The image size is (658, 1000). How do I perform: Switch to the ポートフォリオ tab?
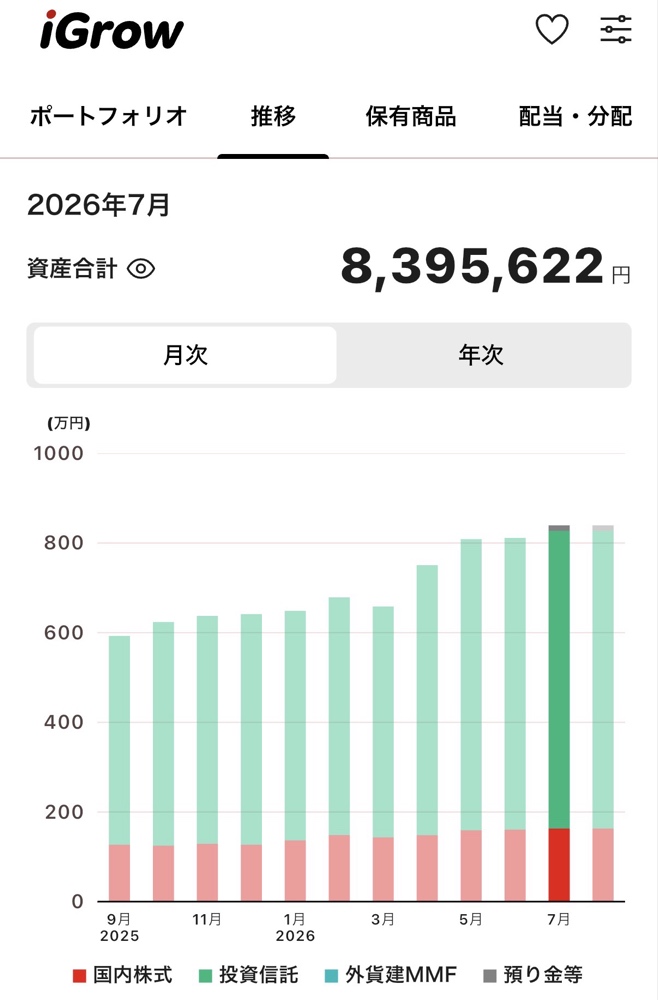pos(108,116)
